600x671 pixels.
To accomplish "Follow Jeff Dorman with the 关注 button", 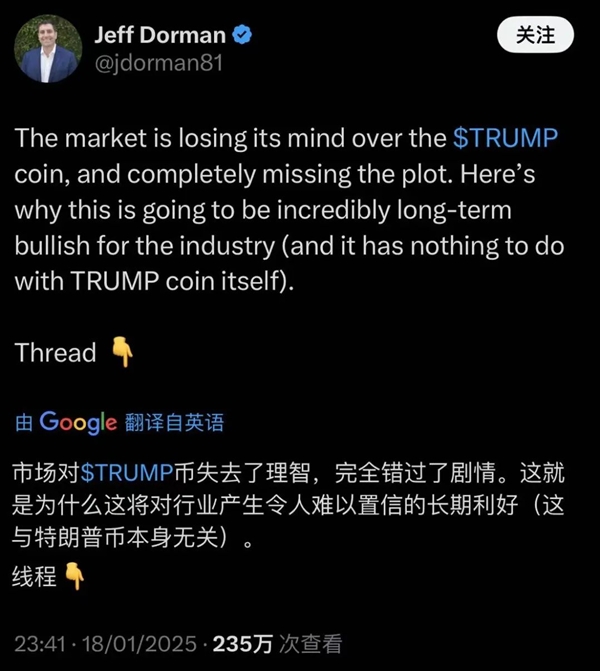I will [x=535, y=35].
